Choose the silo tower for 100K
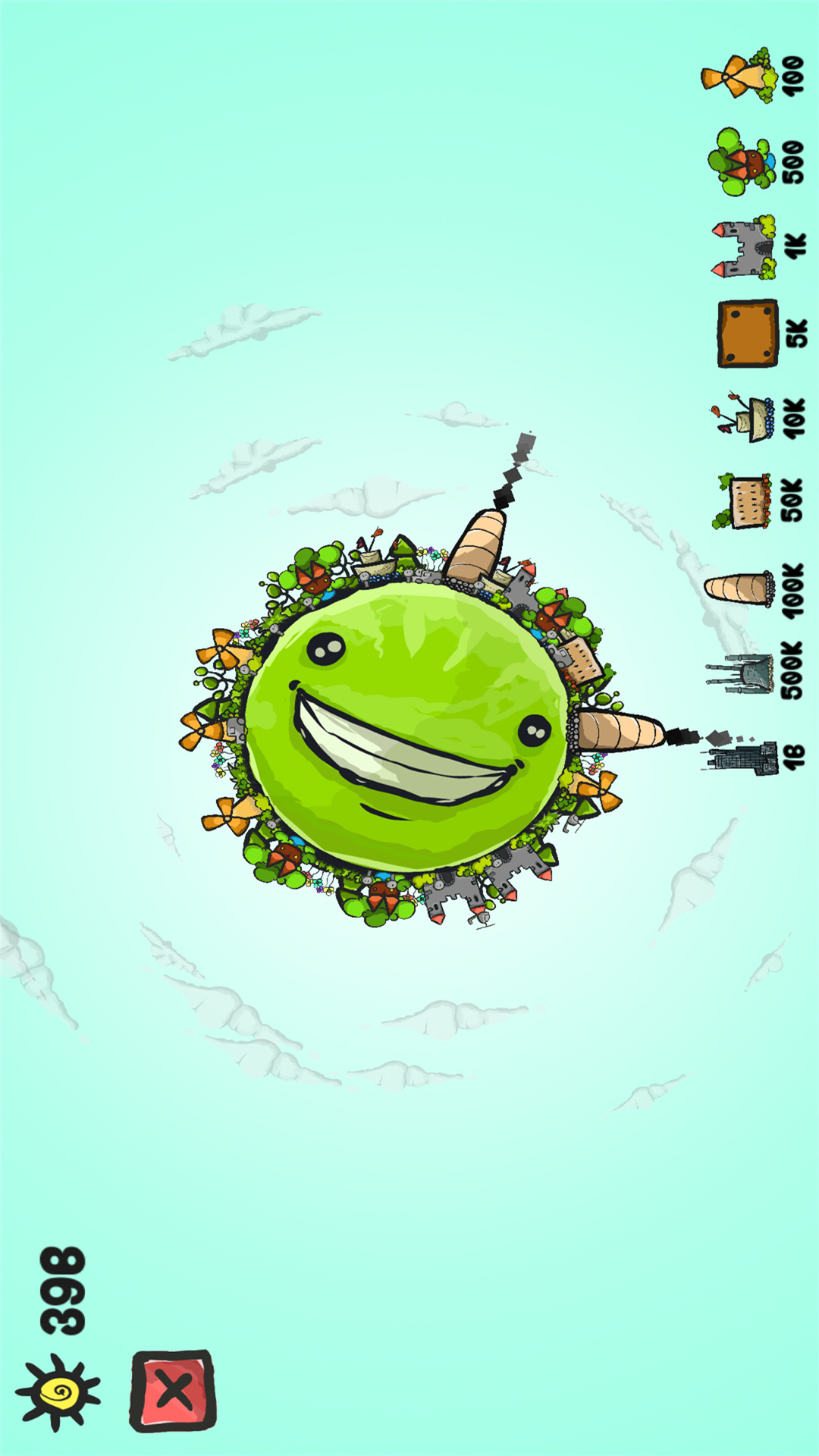 (739, 588)
